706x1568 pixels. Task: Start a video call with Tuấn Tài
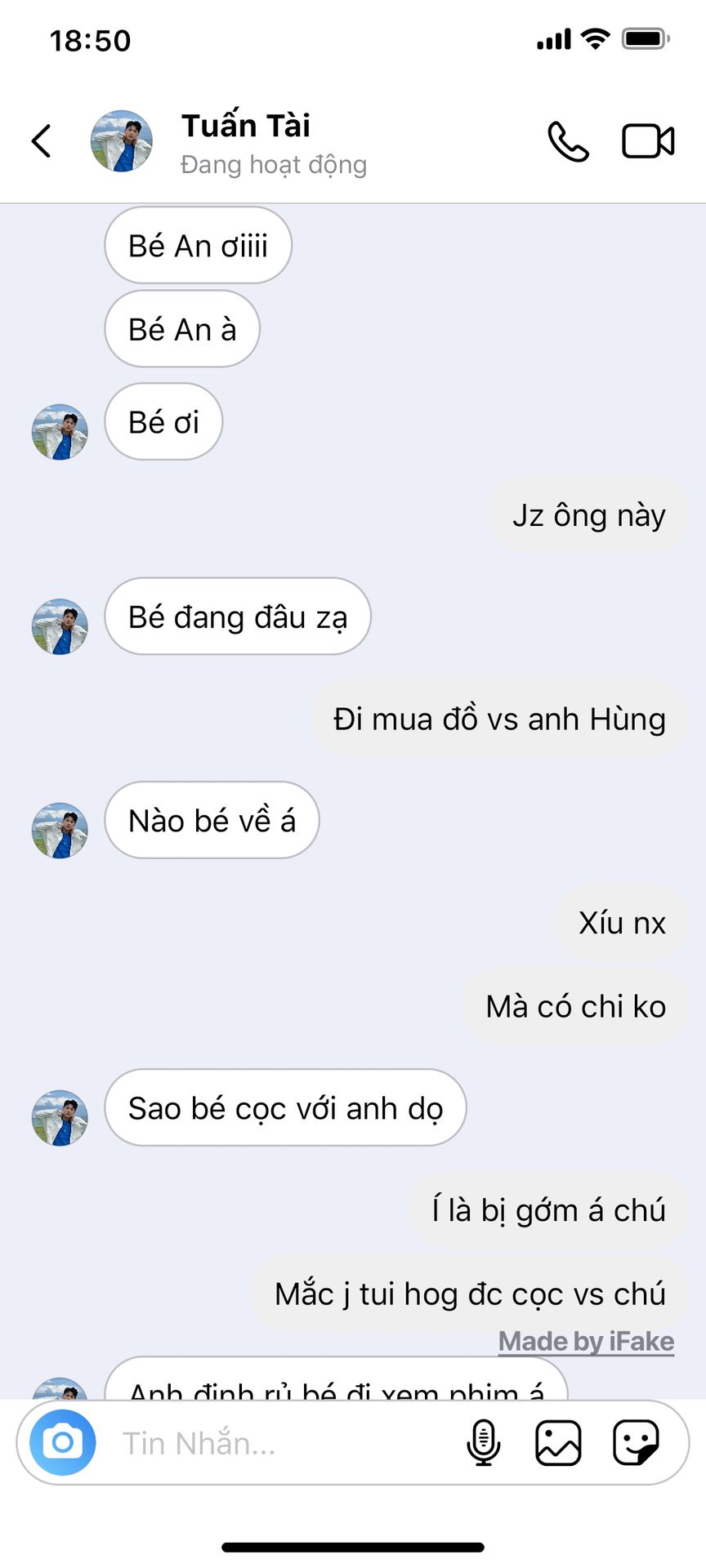(648, 141)
